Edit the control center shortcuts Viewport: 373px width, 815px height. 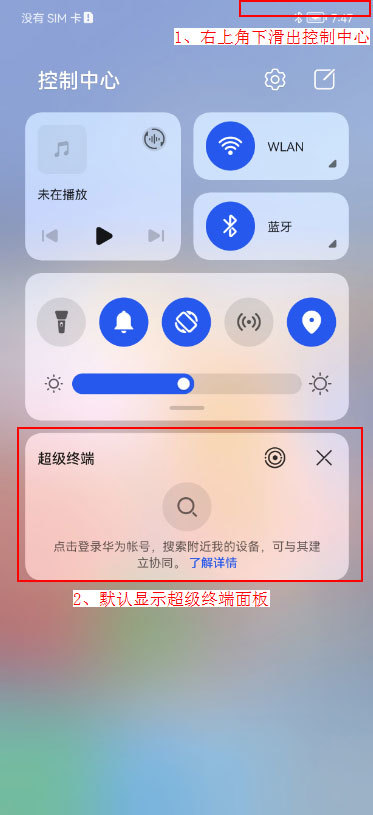325,80
